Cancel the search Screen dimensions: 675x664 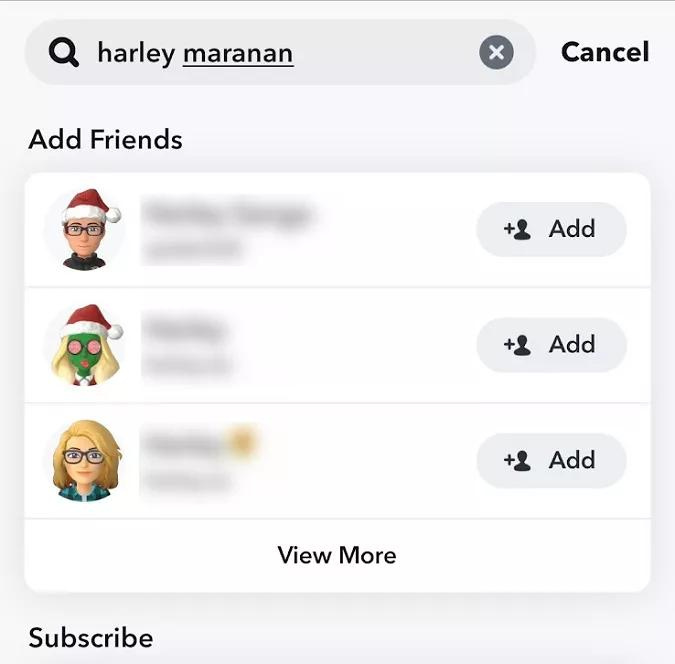coord(604,52)
